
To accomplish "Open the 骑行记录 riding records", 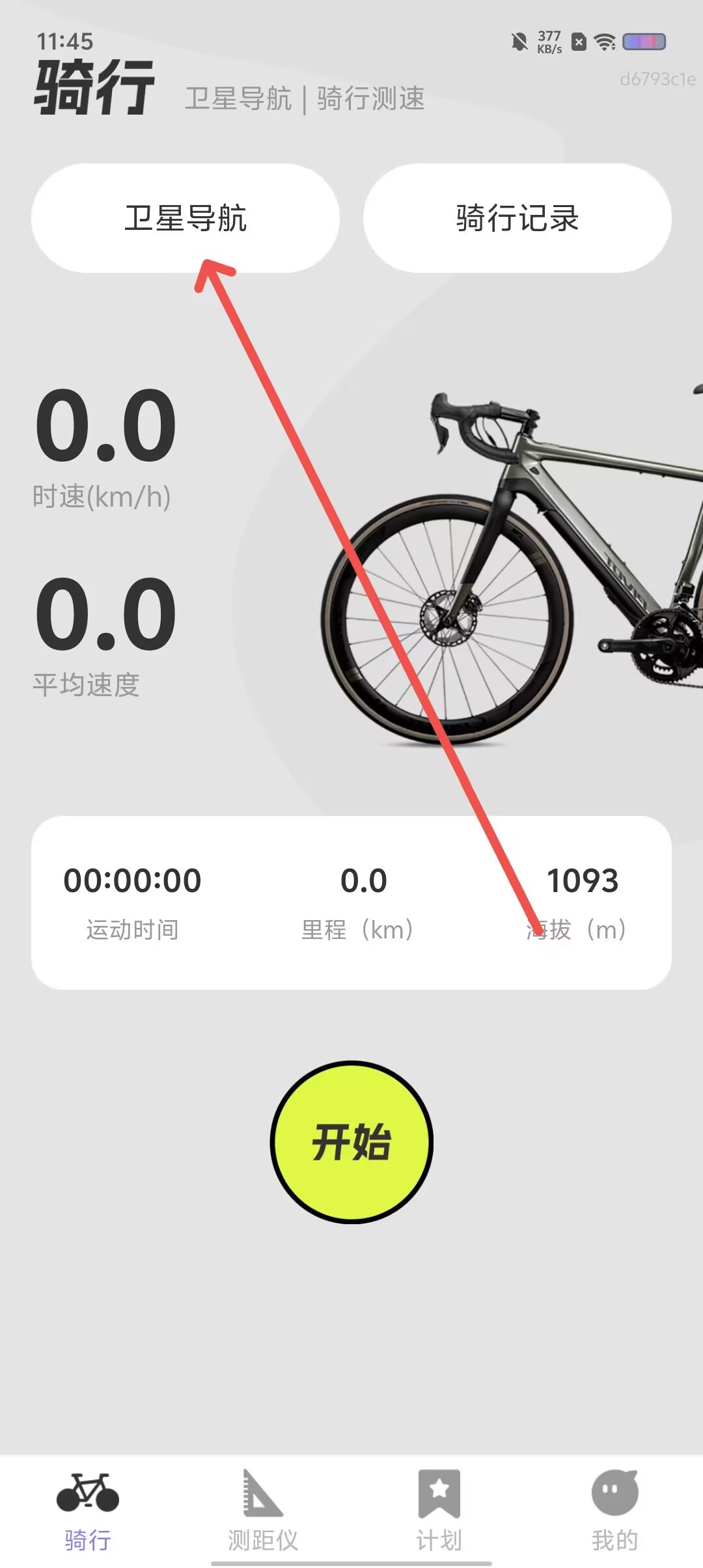I will pos(517,218).
